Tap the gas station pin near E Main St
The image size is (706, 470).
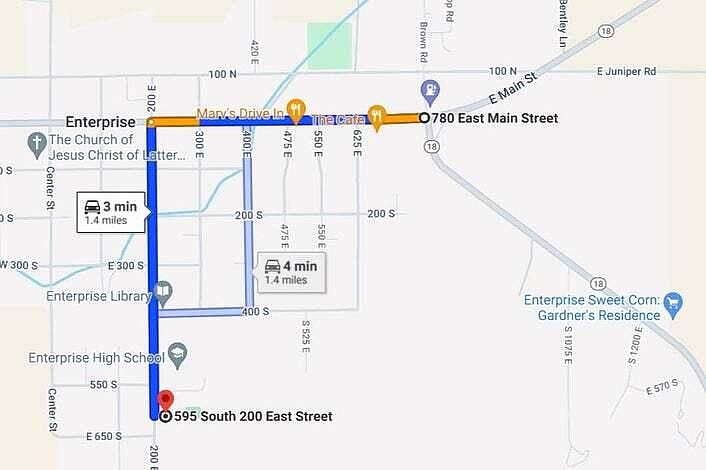click(430, 90)
